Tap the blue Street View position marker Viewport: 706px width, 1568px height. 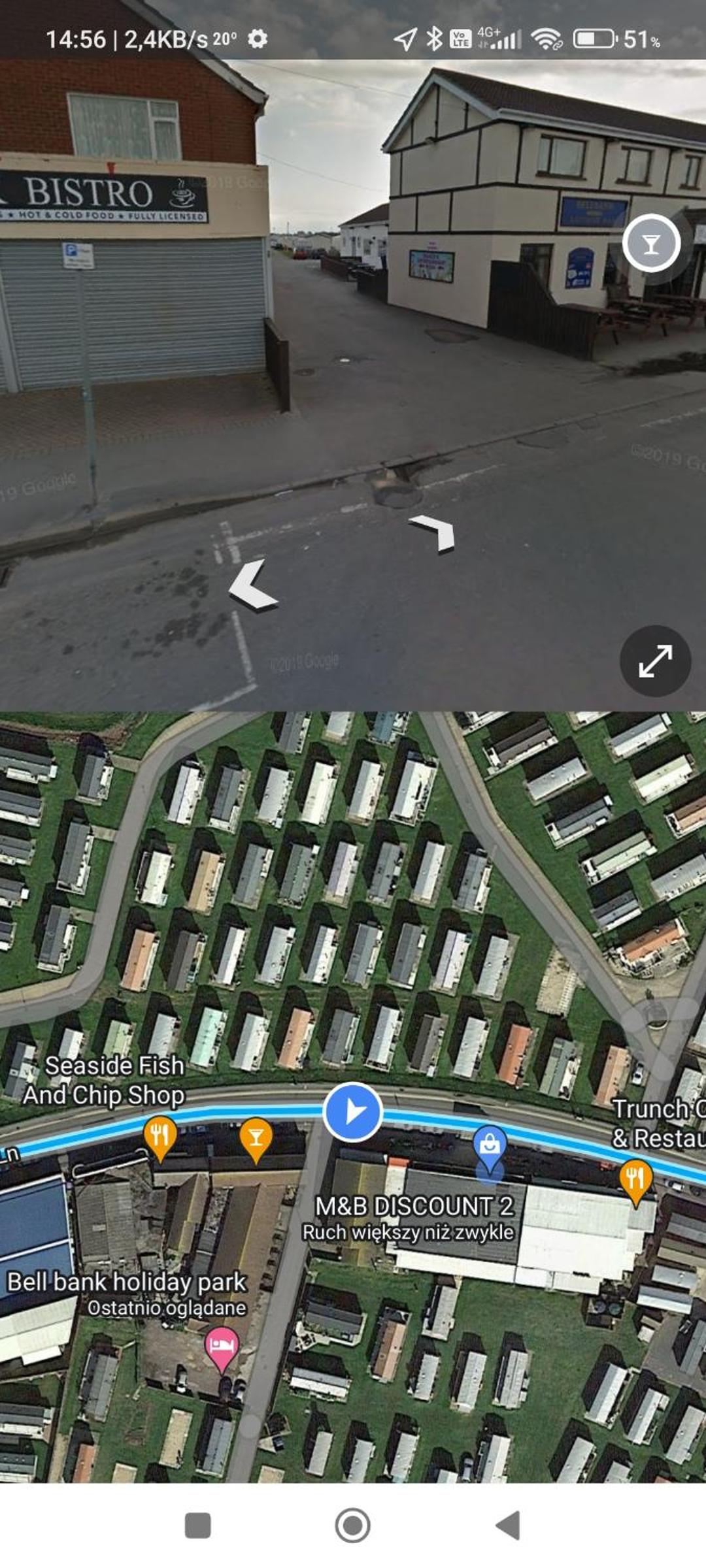pos(353,1112)
